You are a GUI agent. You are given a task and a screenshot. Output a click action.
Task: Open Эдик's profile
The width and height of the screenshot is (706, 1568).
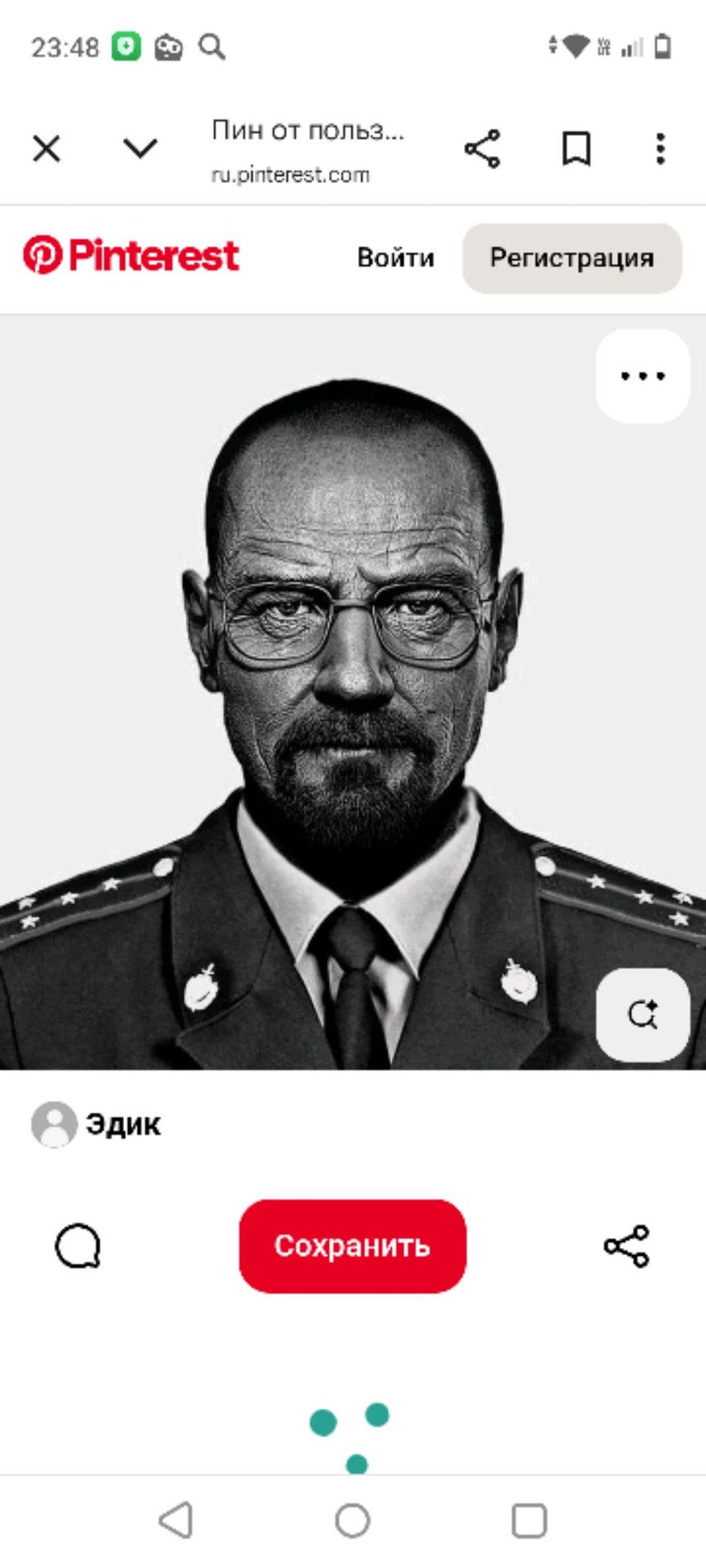(x=96, y=1125)
